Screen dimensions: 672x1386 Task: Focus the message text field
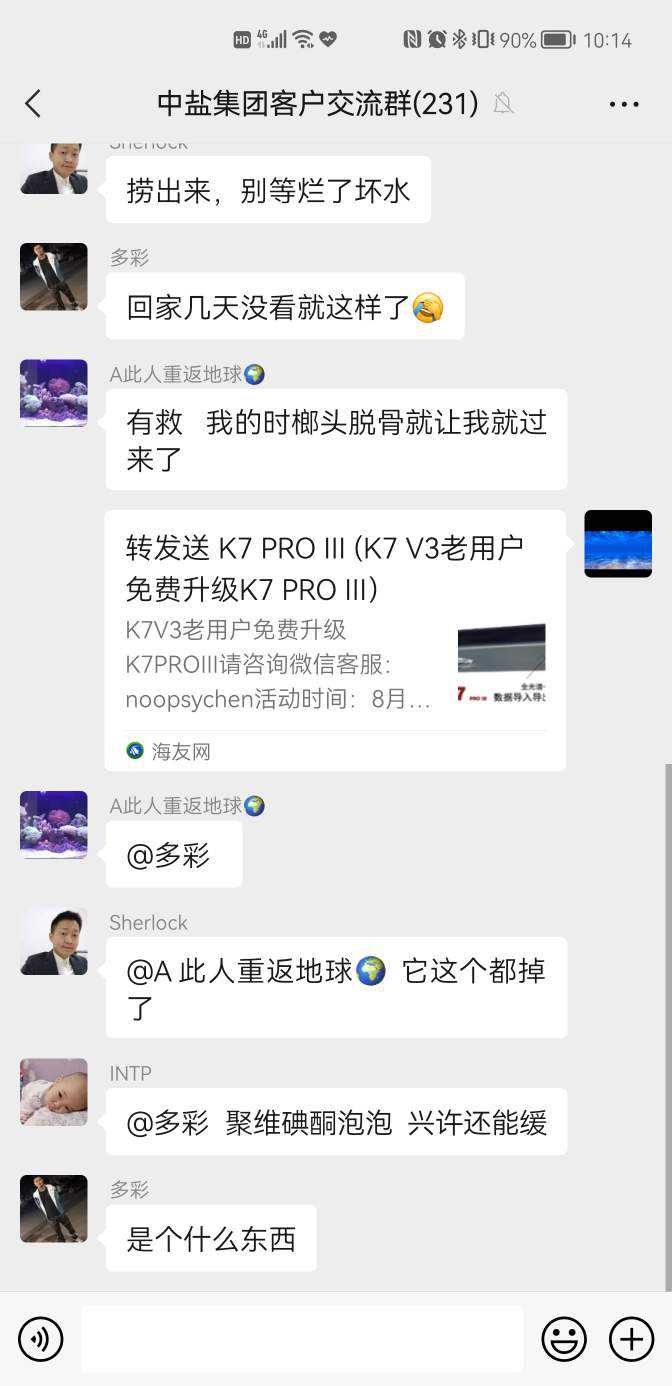(x=302, y=1339)
